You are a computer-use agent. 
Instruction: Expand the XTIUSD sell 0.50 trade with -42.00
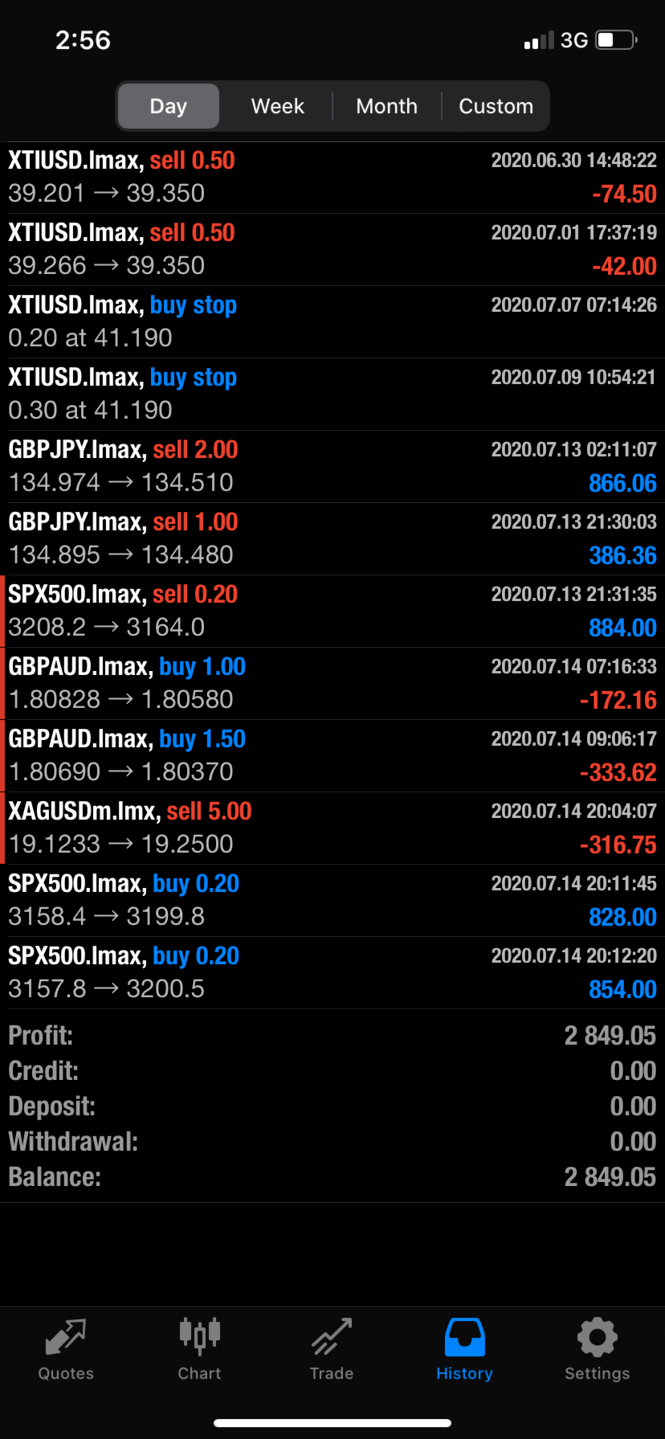point(332,250)
